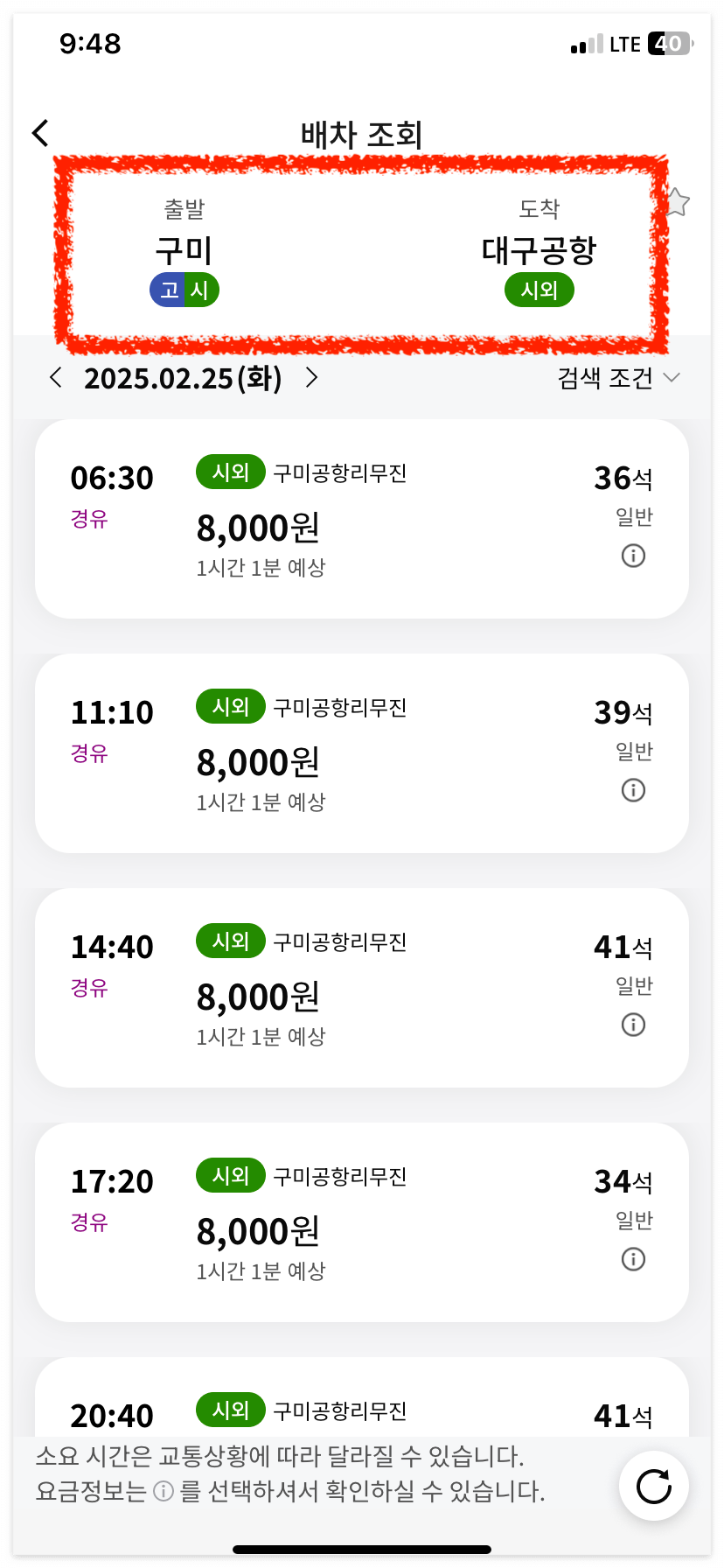Select the 시외 badge on the 06:30 schedule
Screen dimensions: 724x1568
pos(230,472)
